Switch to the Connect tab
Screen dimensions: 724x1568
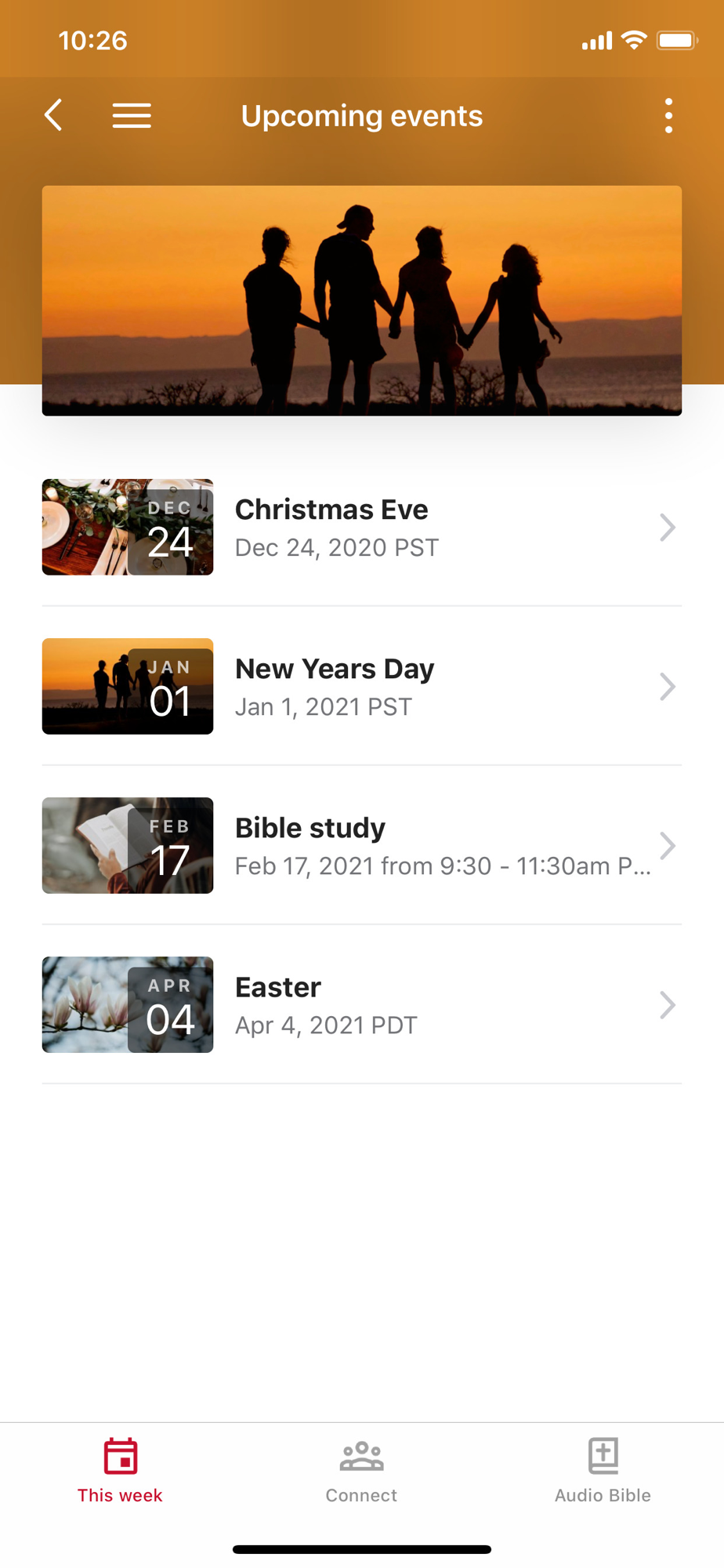click(x=361, y=1471)
